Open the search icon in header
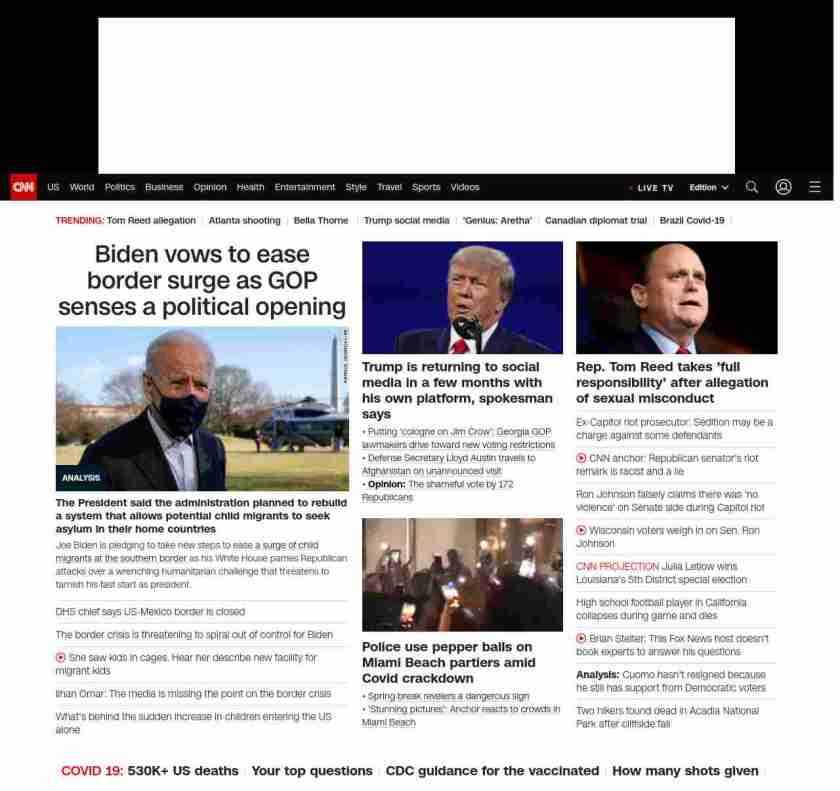The image size is (840, 791). pos(752,187)
